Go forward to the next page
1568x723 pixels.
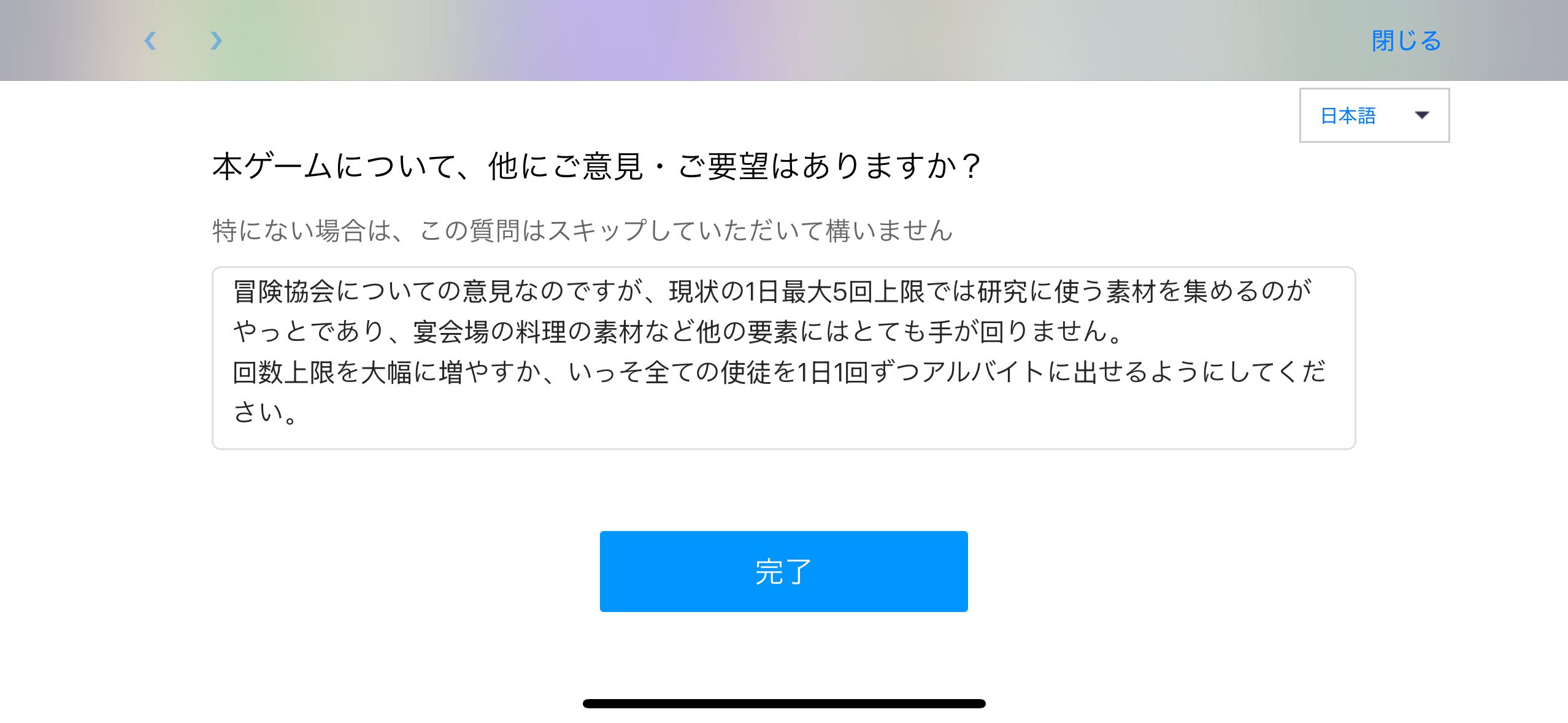(216, 40)
